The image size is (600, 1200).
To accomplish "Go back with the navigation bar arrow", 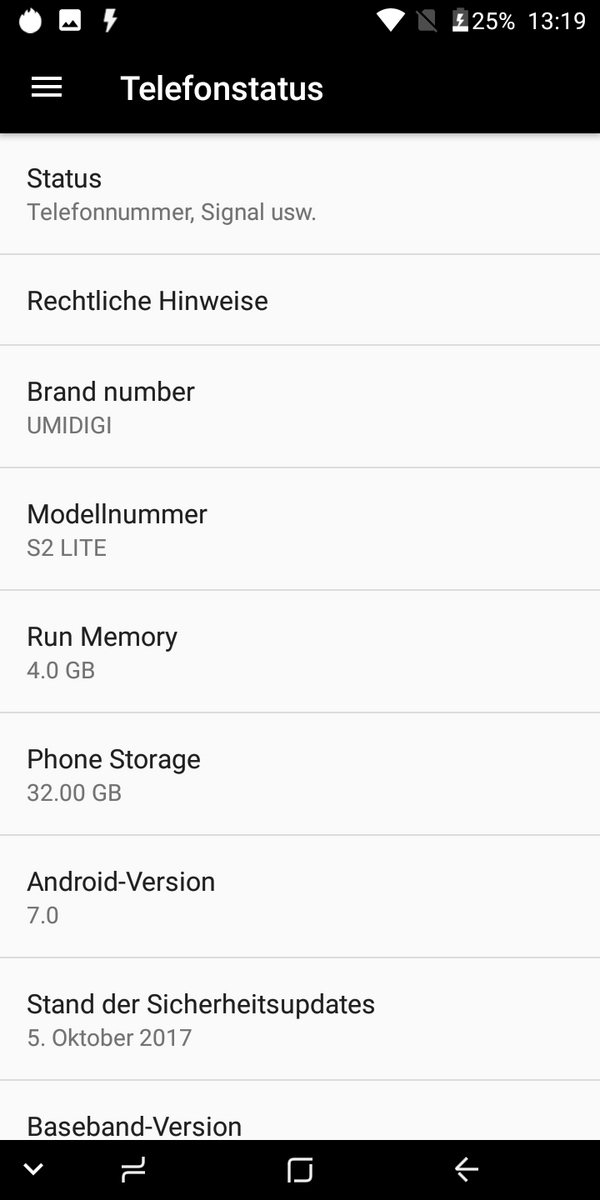I will point(466,1169).
